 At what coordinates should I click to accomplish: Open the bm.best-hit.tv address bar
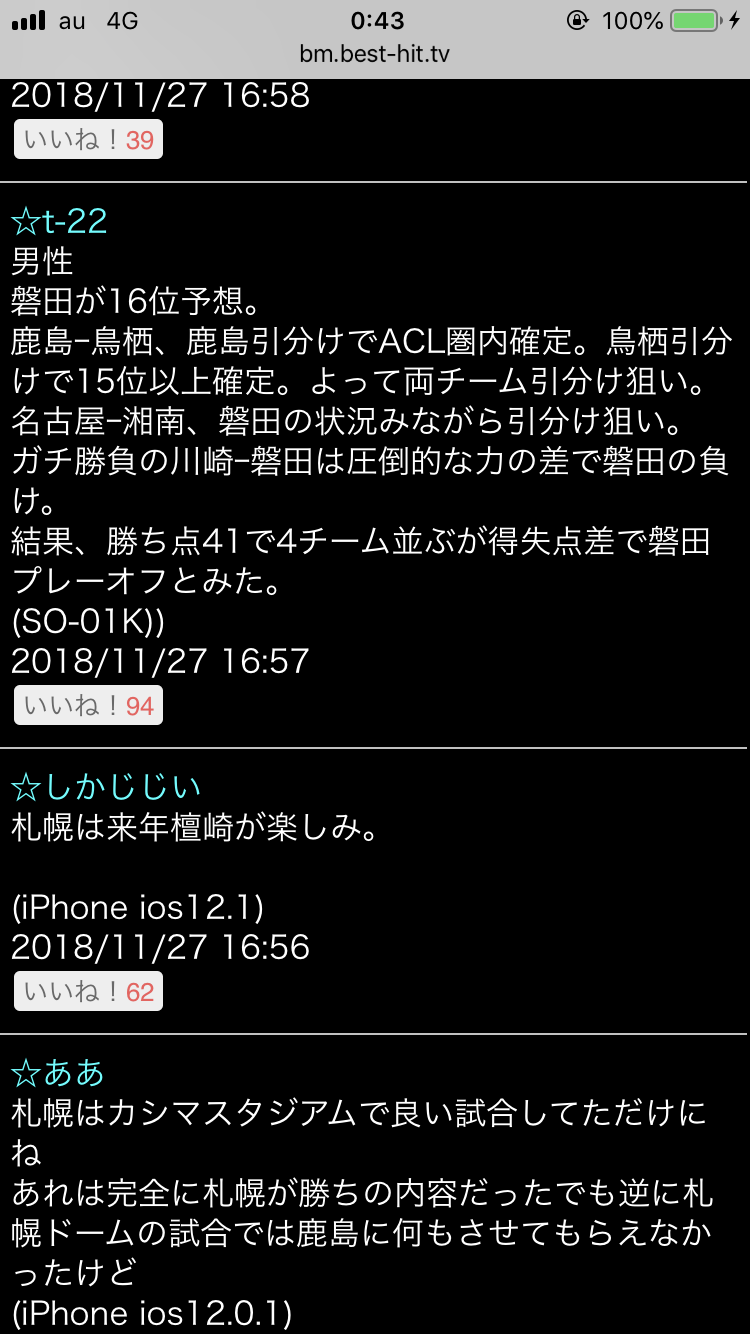(375, 54)
